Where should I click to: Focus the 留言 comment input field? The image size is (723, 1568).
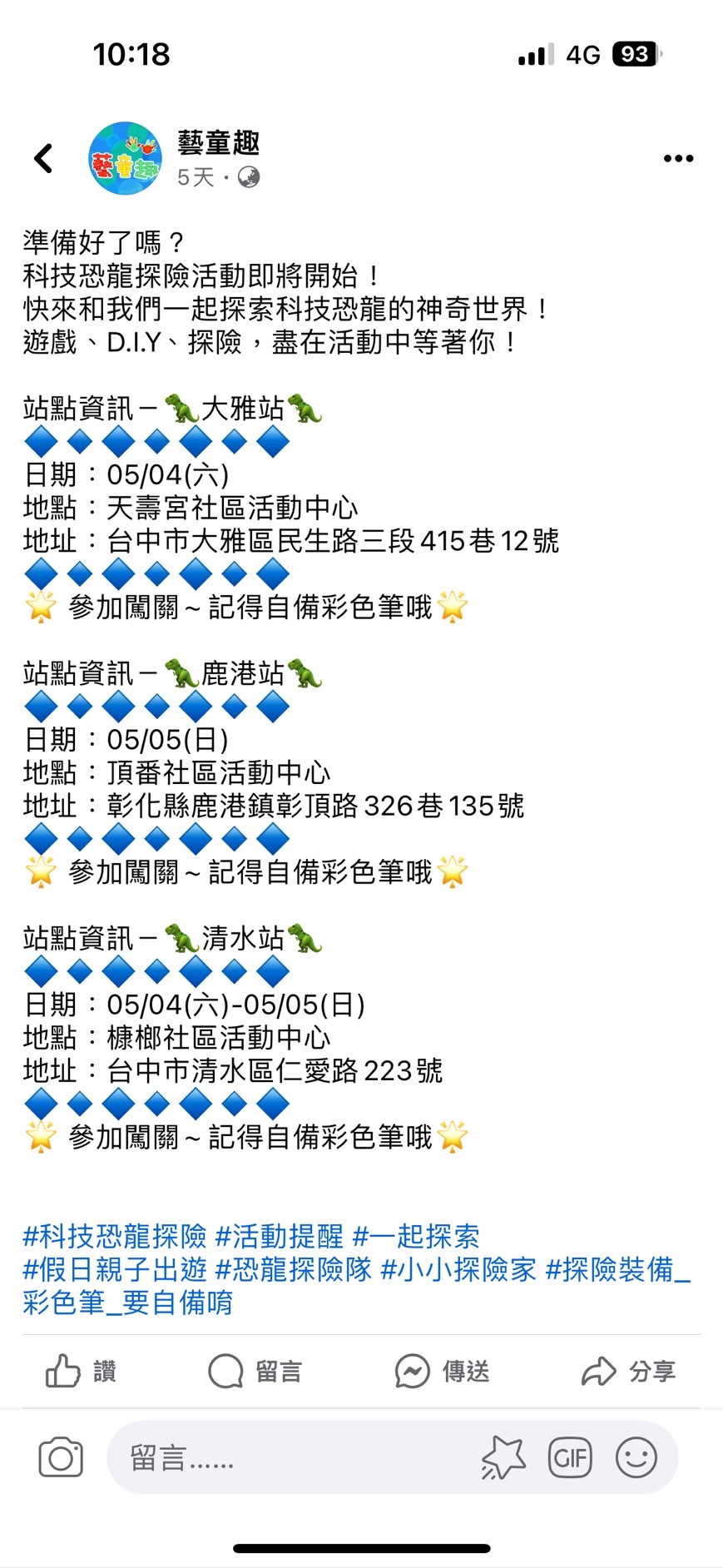click(291, 1457)
